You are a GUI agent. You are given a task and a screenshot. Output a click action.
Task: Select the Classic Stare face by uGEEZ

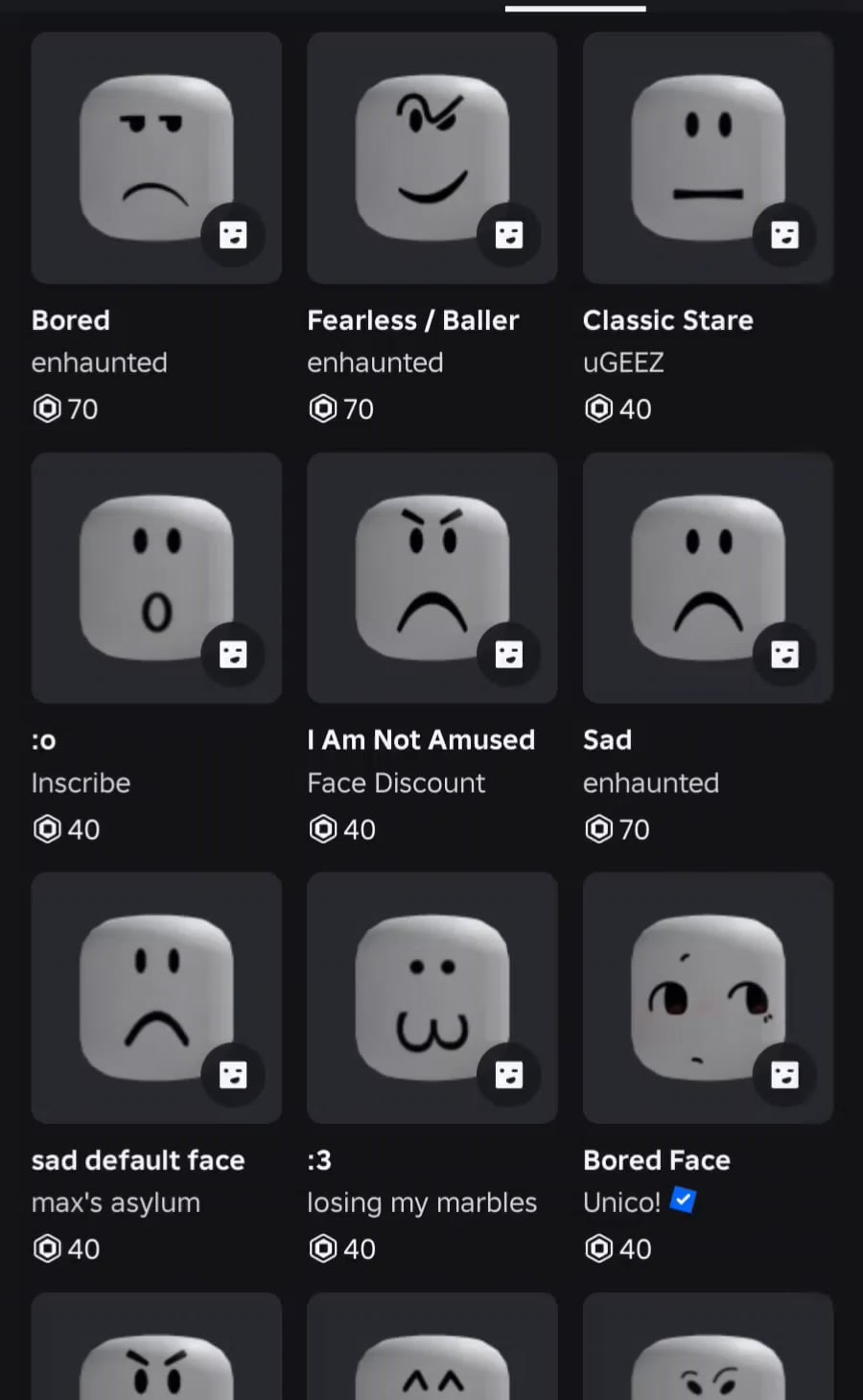(708, 158)
